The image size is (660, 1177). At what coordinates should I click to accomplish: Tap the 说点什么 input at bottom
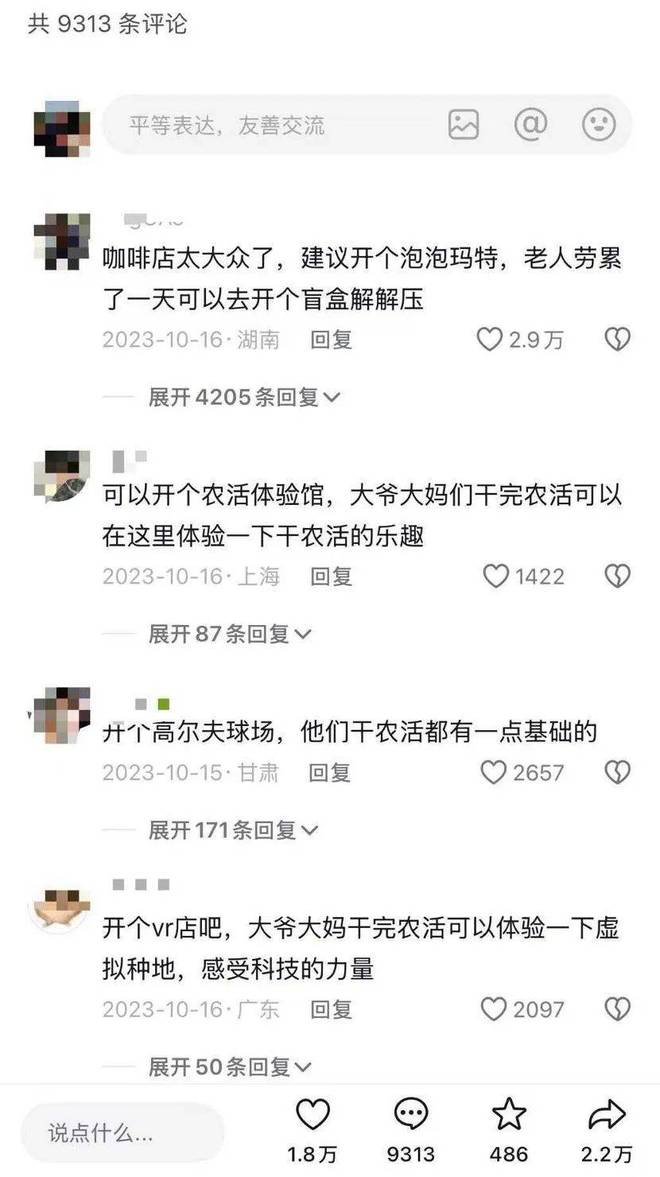click(x=122, y=1133)
